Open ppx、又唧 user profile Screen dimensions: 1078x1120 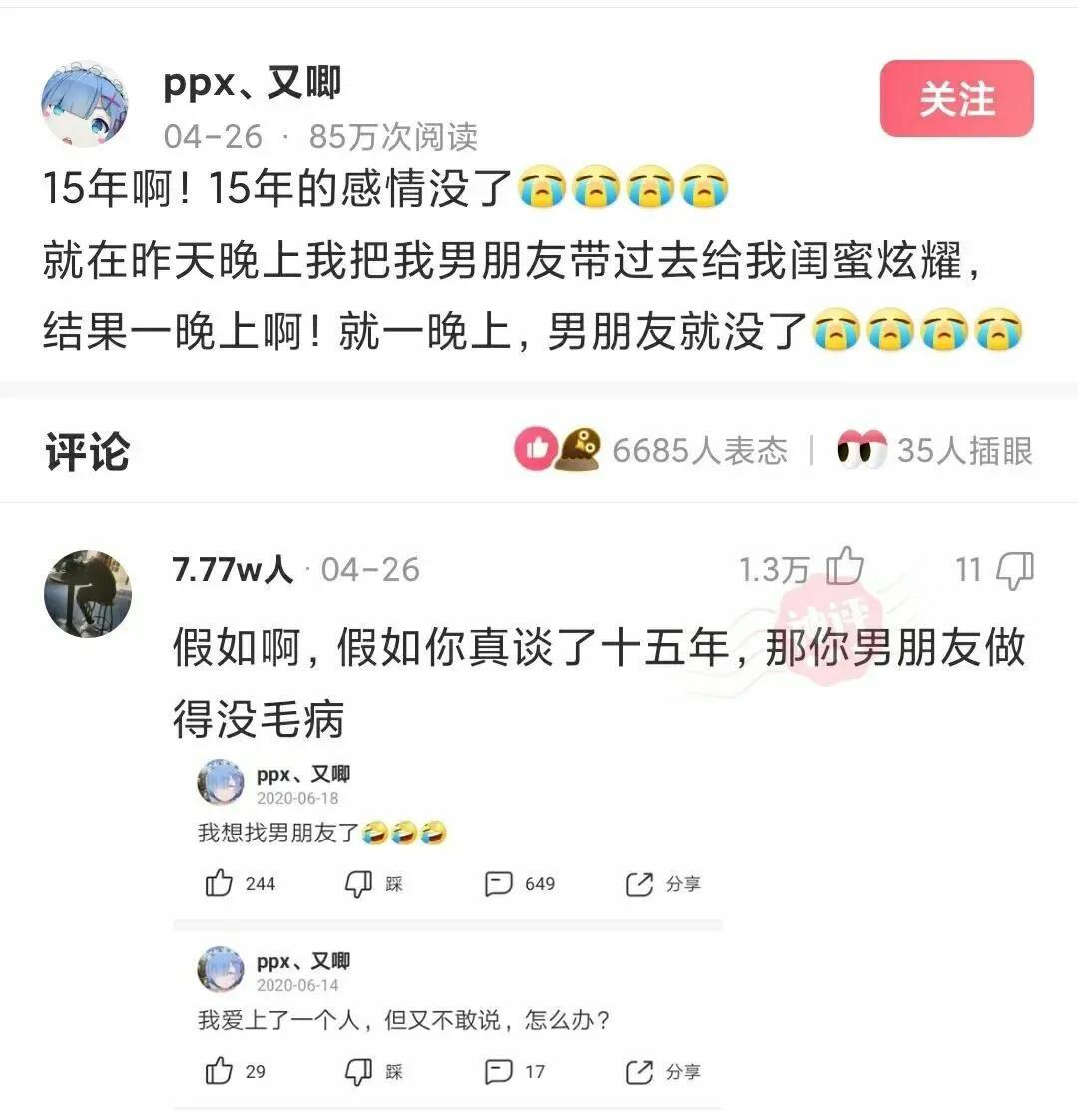pyautogui.click(x=252, y=84)
